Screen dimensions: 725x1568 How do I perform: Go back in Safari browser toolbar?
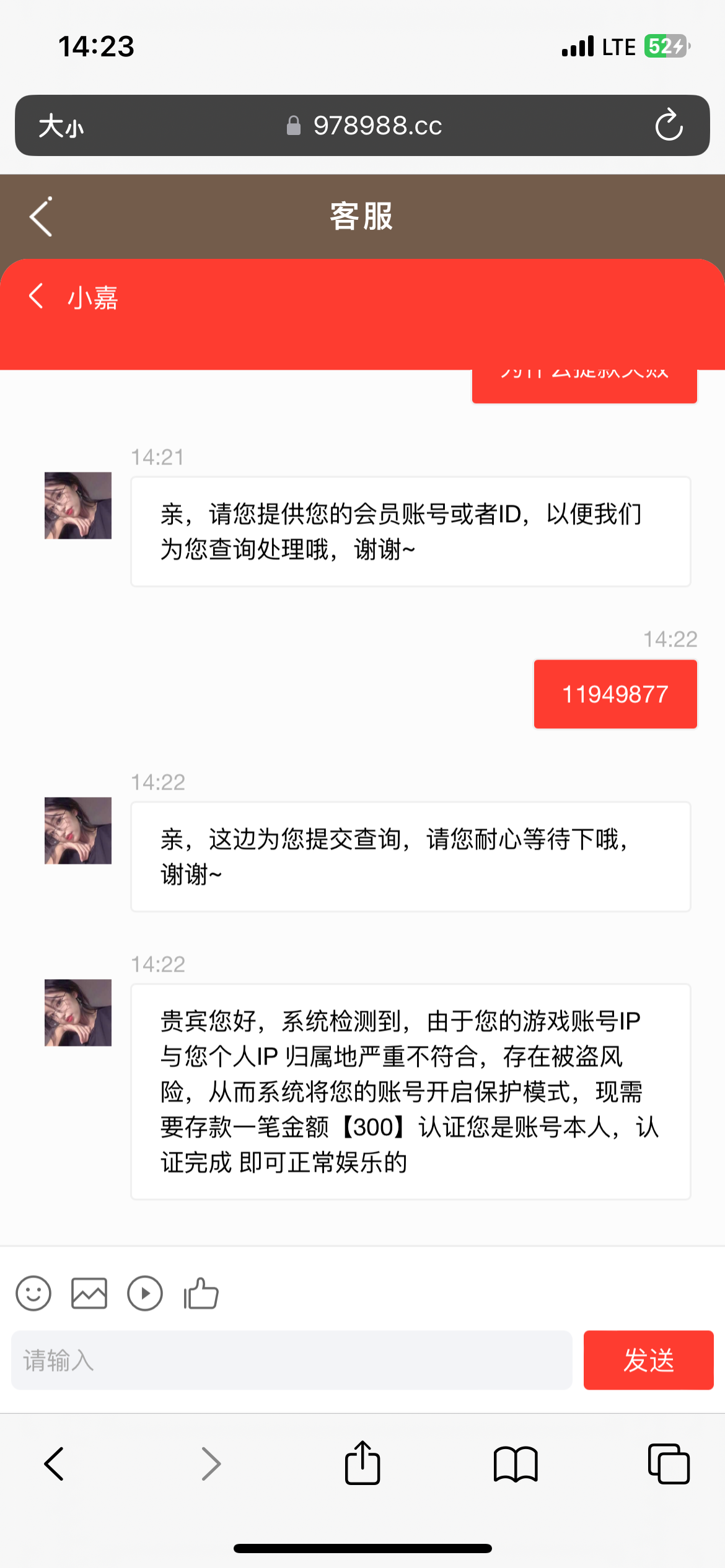pyautogui.click(x=54, y=1464)
